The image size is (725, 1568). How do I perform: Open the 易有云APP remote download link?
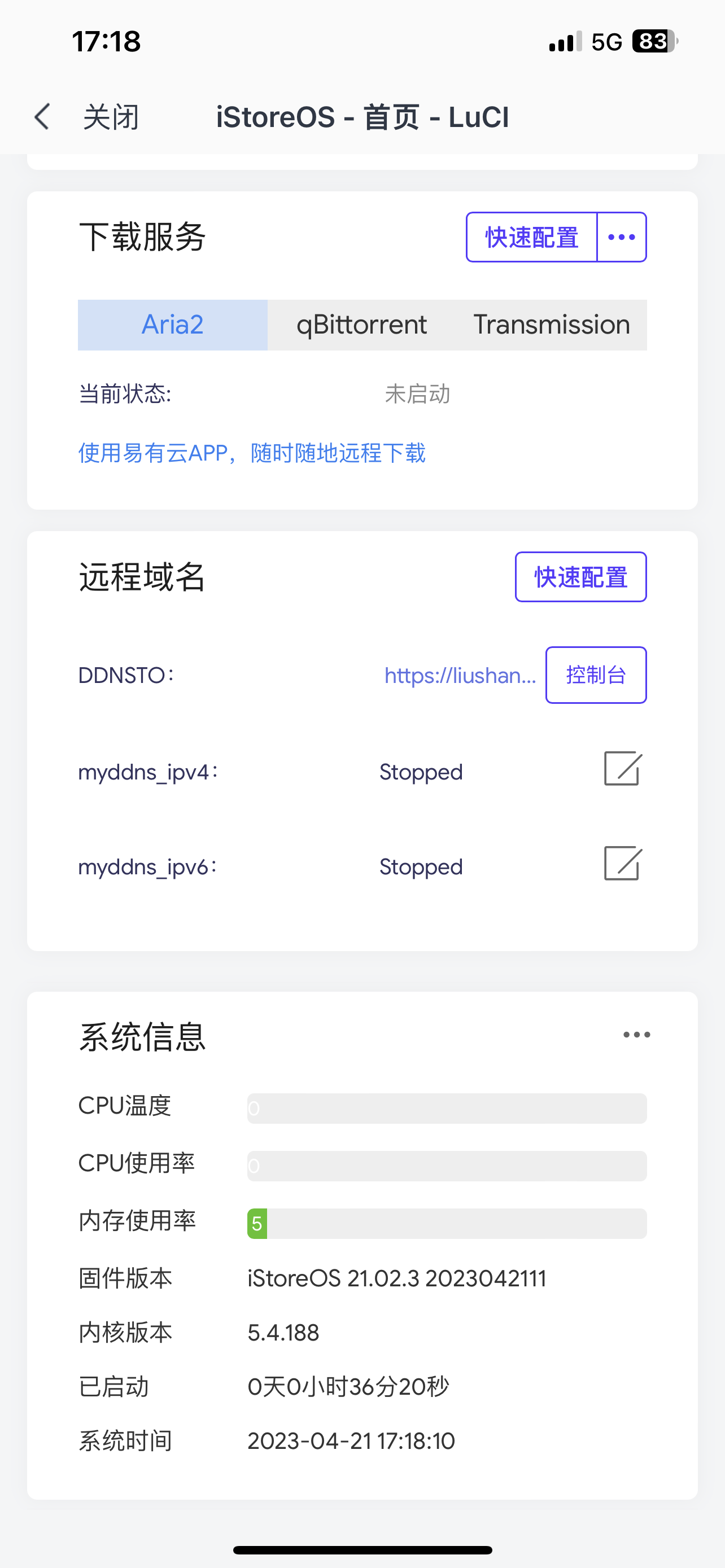252,453
